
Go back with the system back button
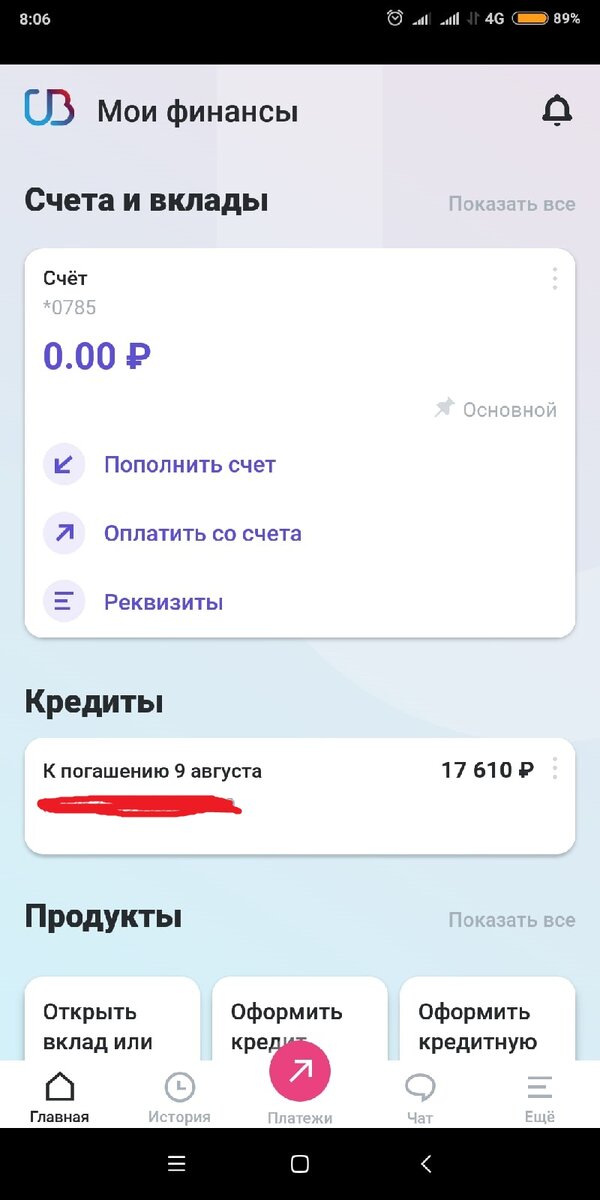click(x=426, y=1163)
